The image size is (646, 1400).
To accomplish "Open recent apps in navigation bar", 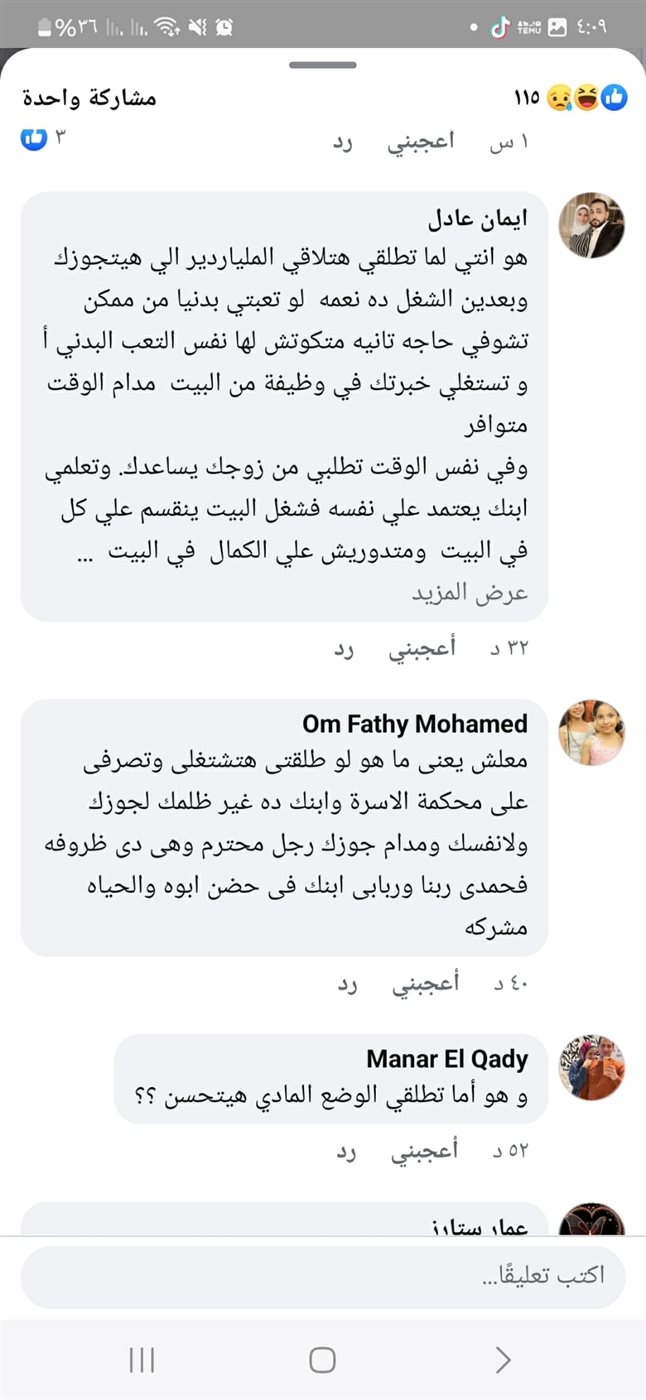I will coord(142,1359).
